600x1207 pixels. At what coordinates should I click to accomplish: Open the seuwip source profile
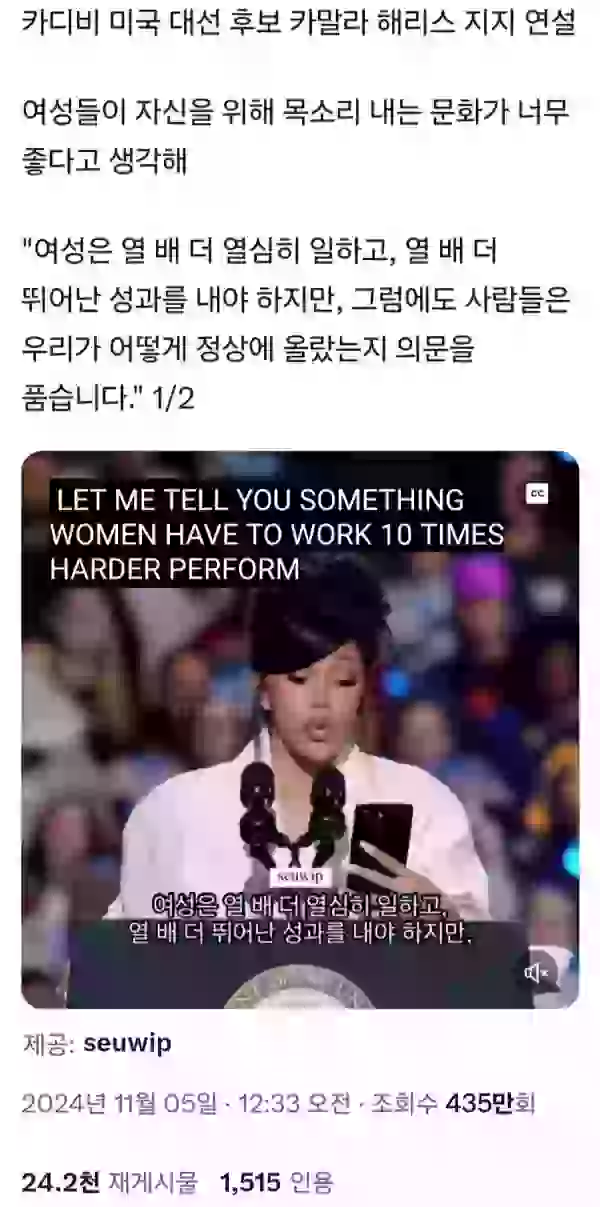click(x=127, y=1043)
